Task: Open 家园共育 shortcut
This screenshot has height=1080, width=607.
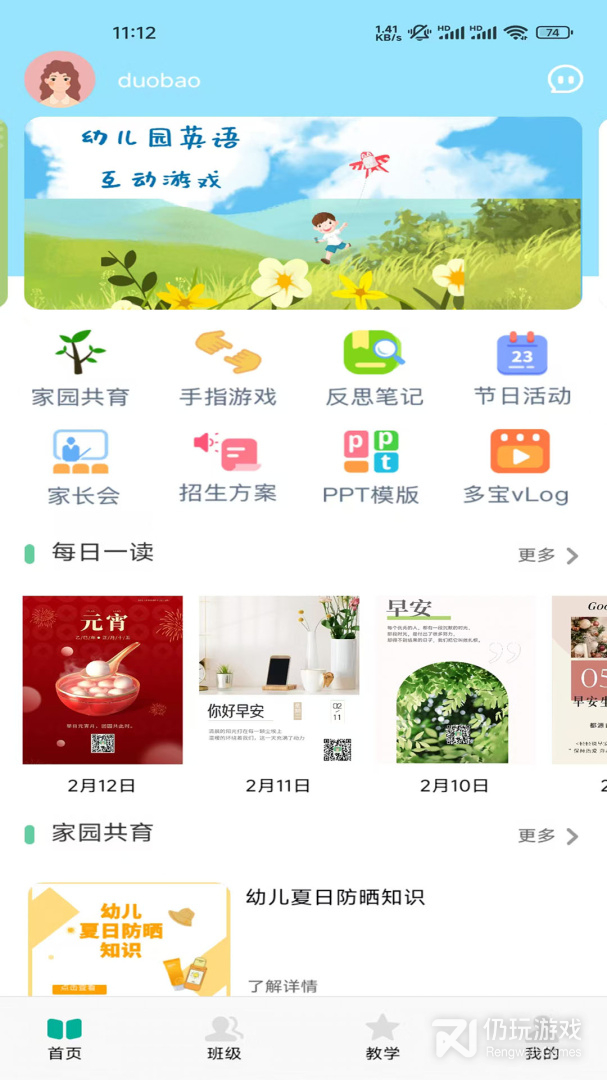Action: pyautogui.click(x=80, y=367)
